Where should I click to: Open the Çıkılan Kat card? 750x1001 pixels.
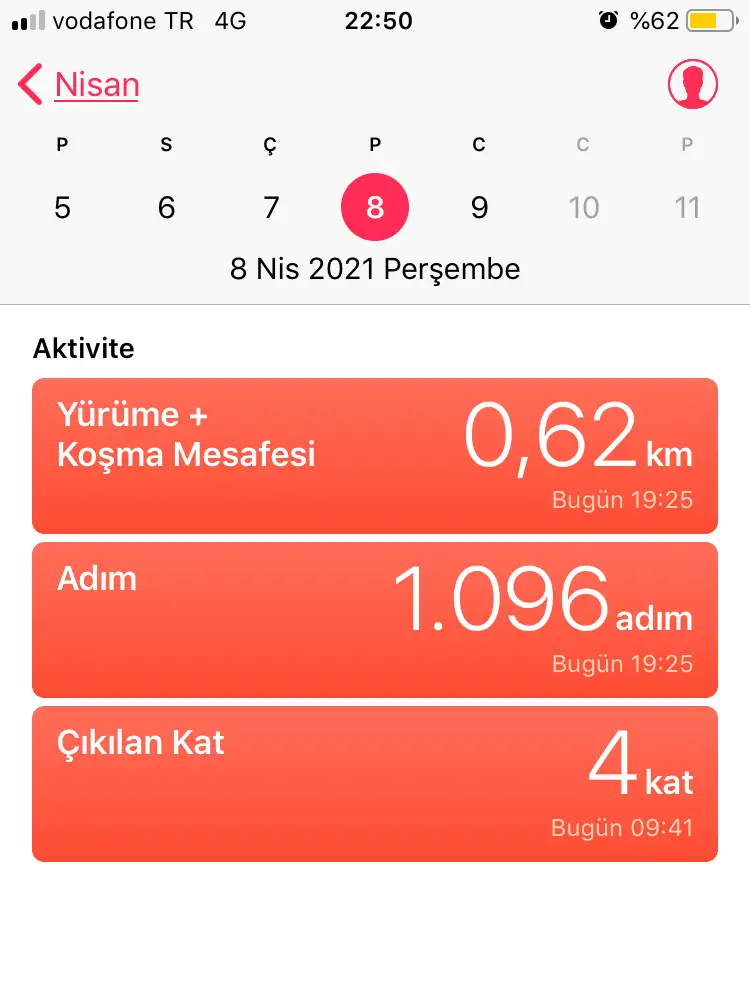pyautogui.click(x=375, y=784)
